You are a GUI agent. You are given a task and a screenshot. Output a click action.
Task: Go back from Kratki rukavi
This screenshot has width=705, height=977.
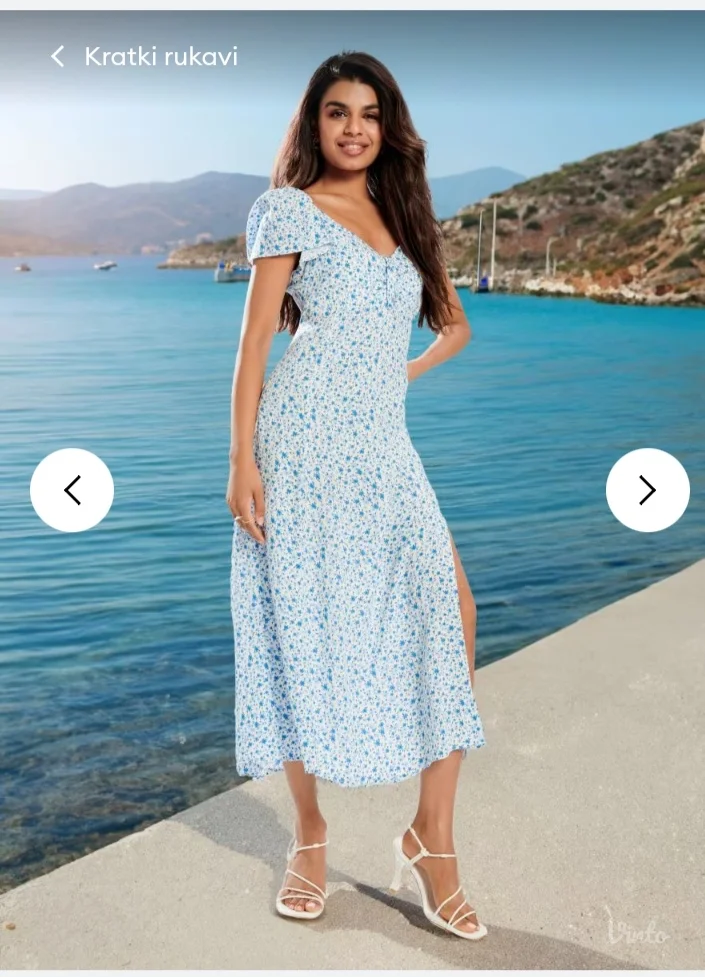[58, 57]
